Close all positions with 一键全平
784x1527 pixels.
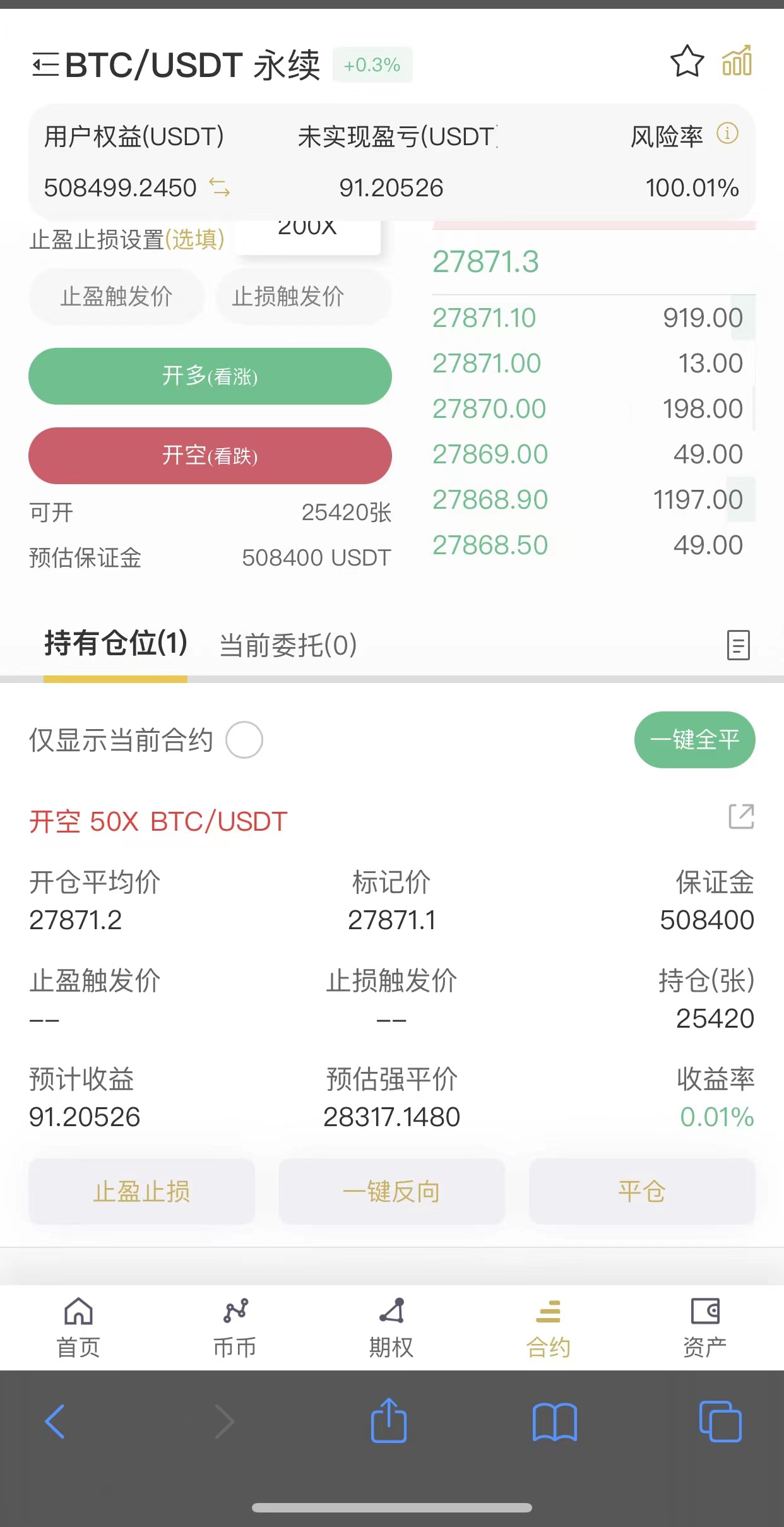[x=694, y=740]
